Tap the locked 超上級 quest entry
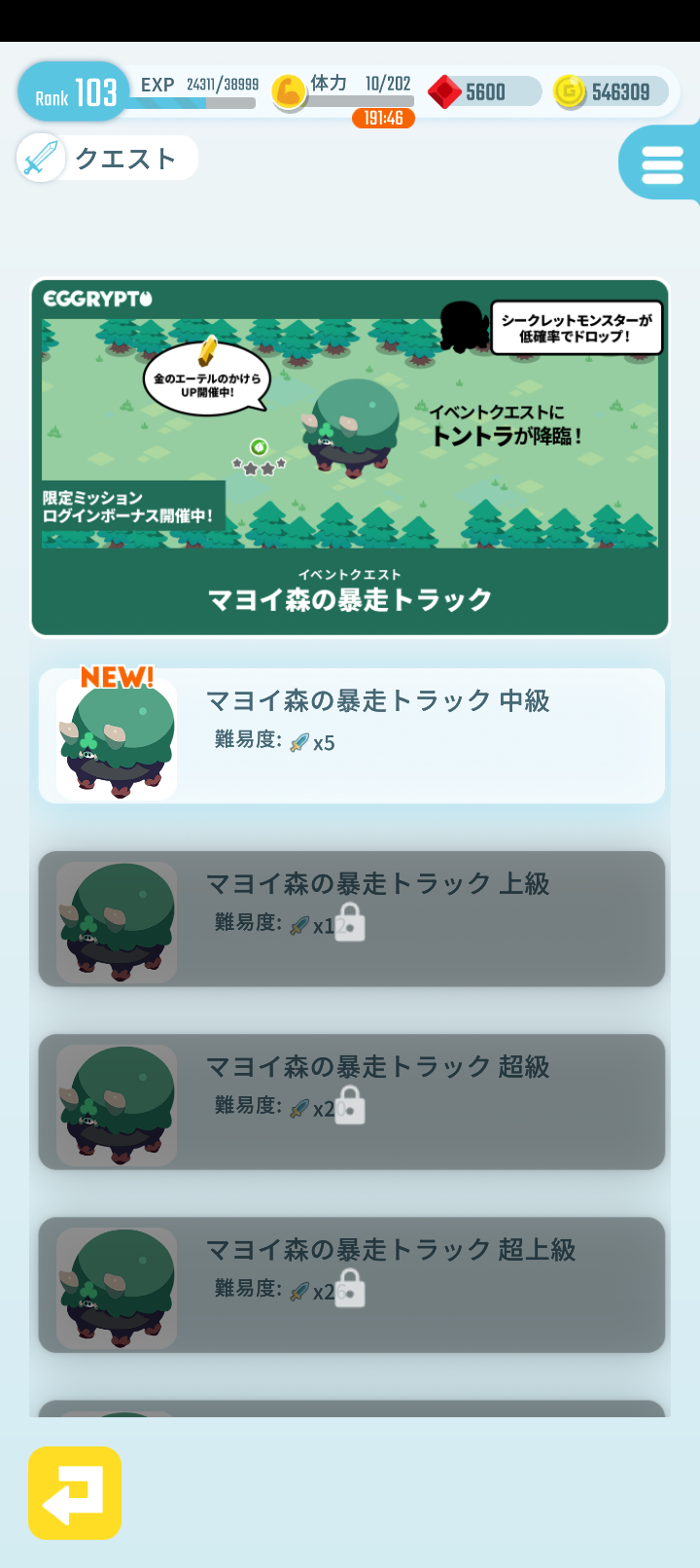700x1568 pixels. pyautogui.click(x=350, y=1284)
